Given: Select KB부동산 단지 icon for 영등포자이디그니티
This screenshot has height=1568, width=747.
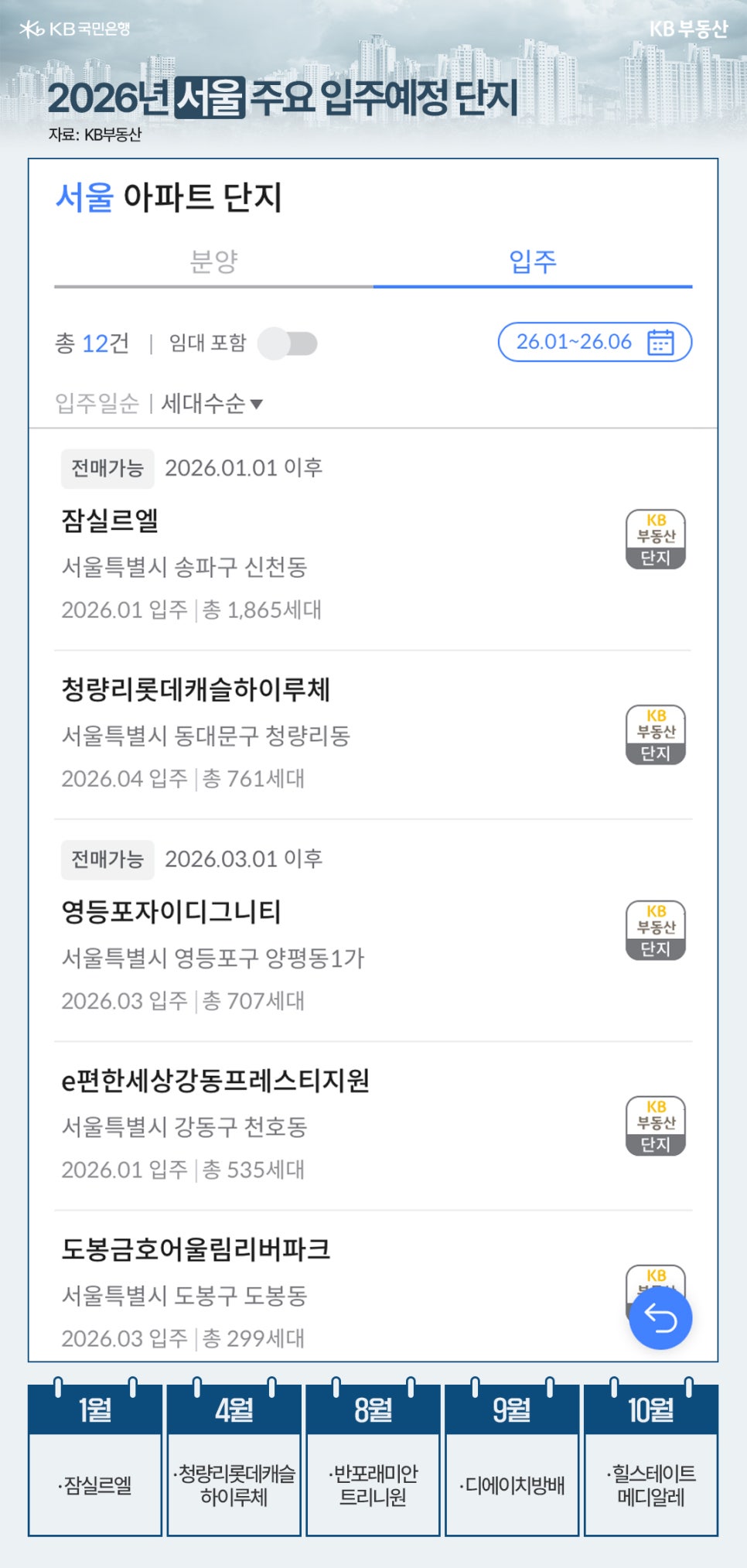Looking at the screenshot, I should (654, 931).
